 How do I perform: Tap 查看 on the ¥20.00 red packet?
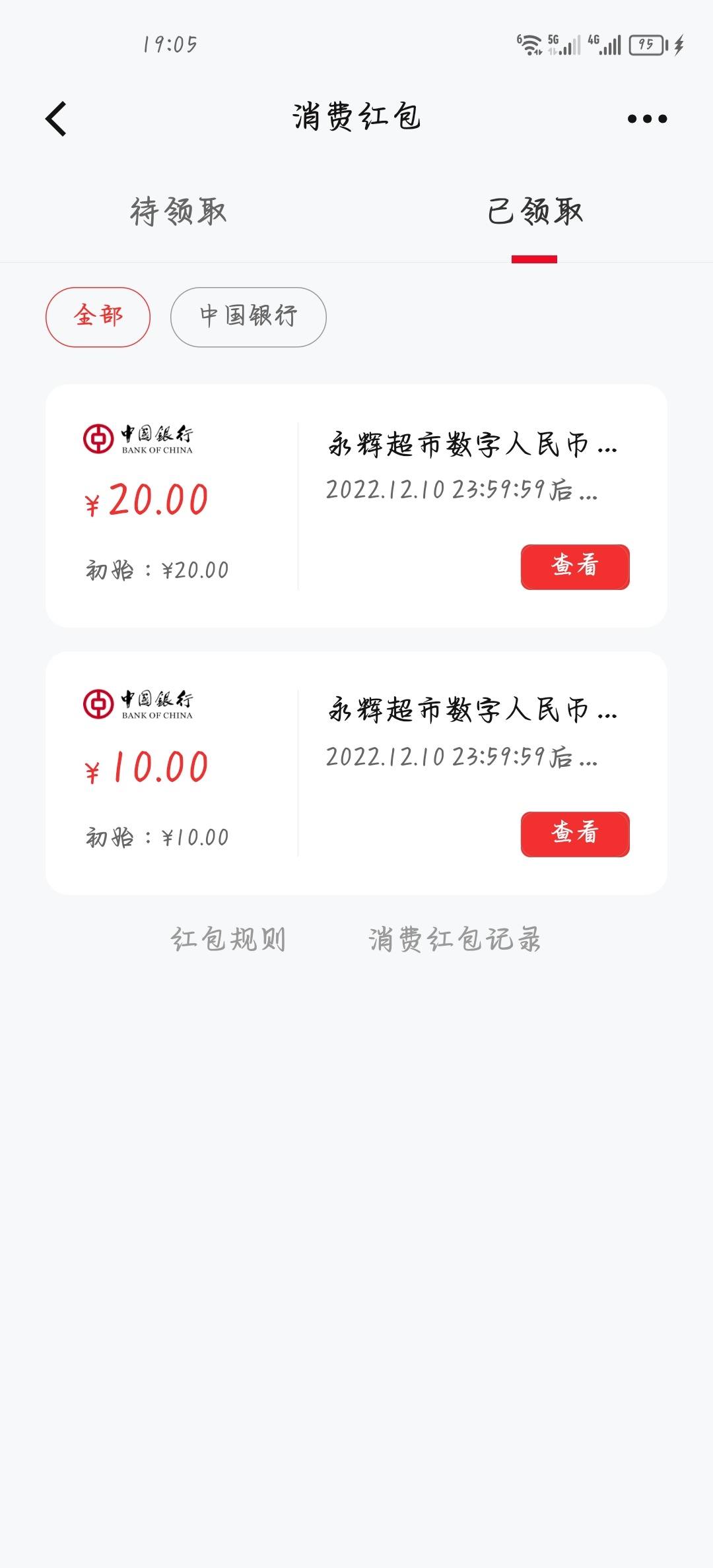click(575, 566)
